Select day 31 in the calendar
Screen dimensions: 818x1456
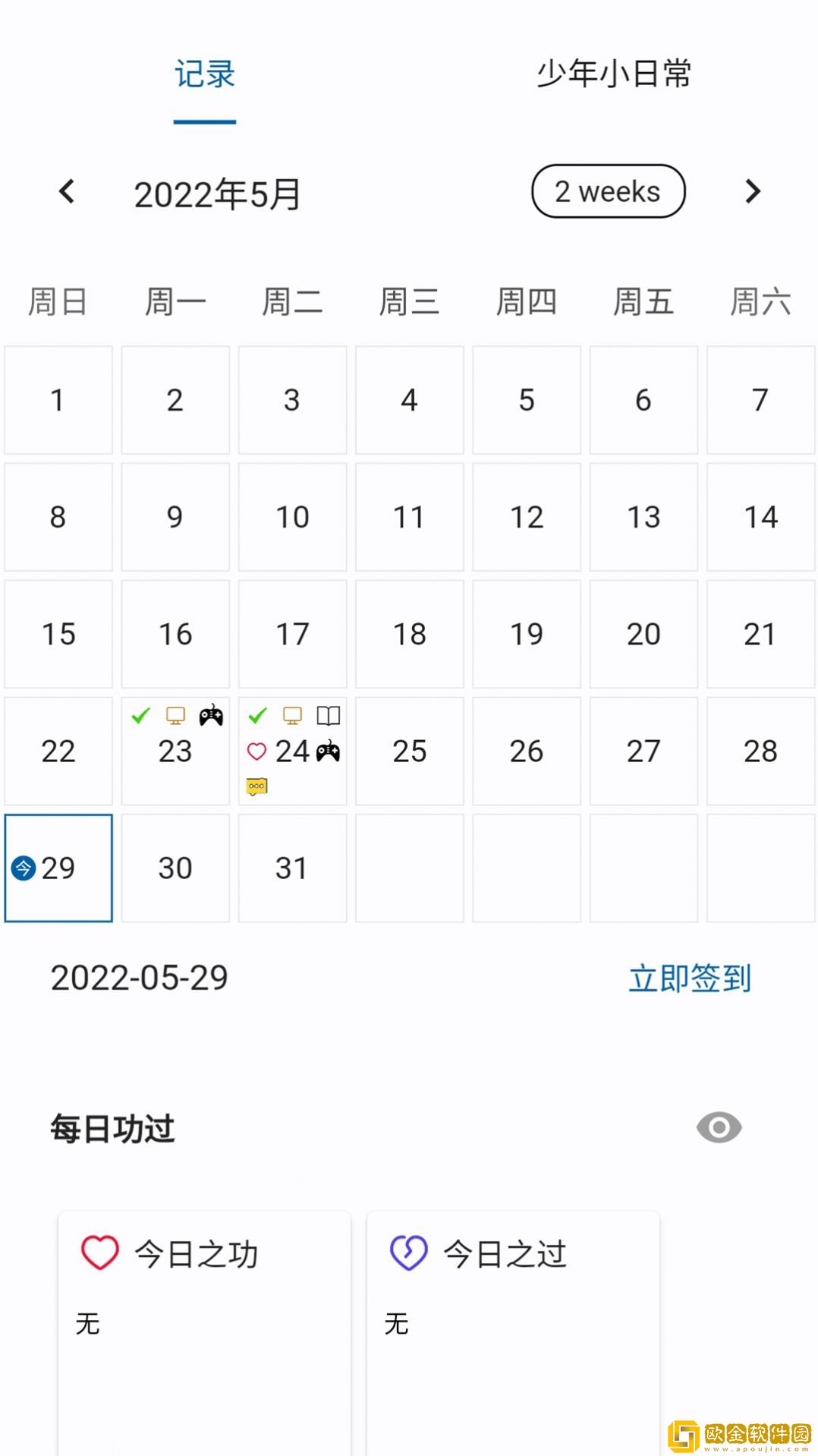pyautogui.click(x=292, y=868)
